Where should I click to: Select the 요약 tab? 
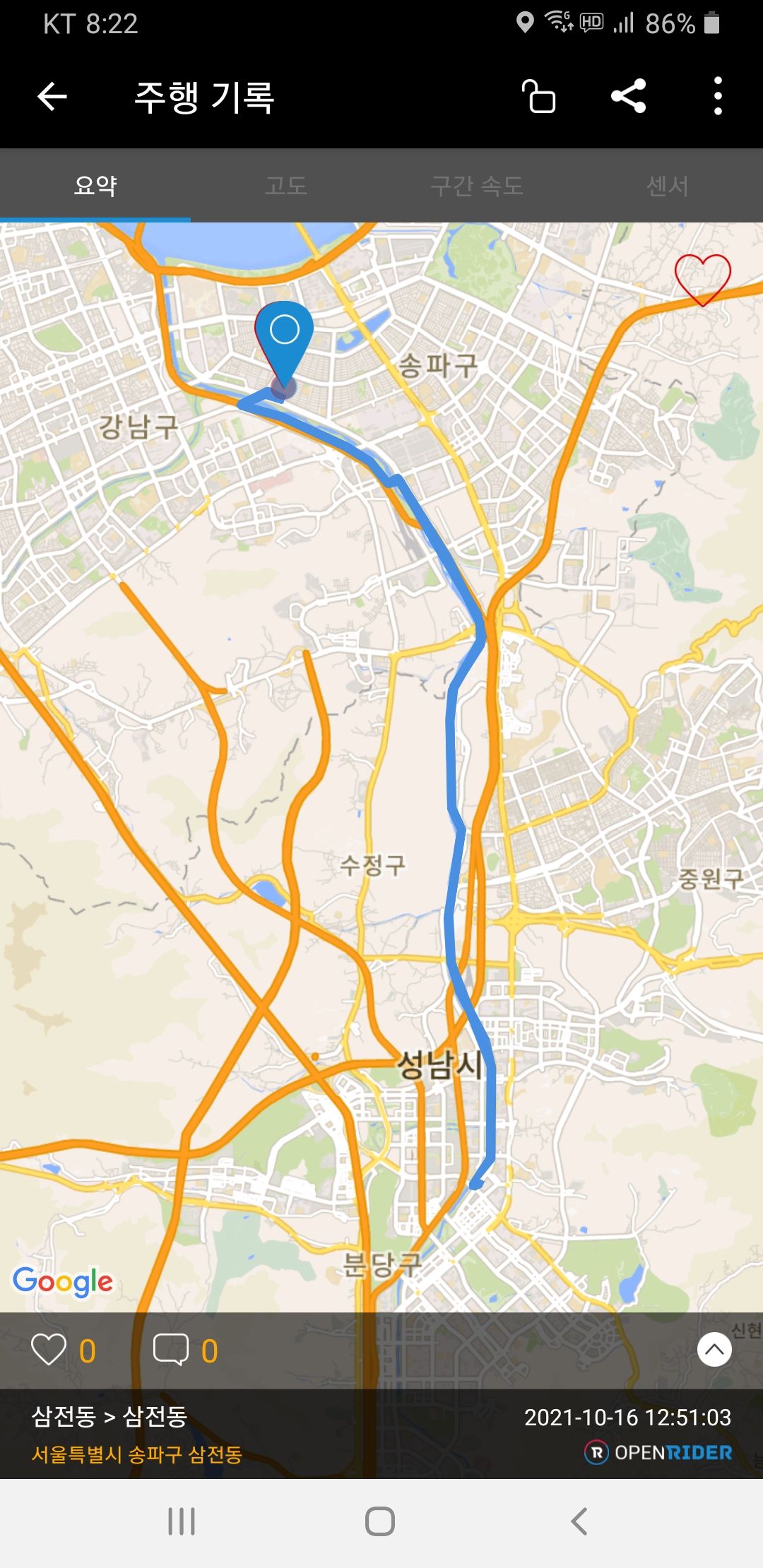95,186
